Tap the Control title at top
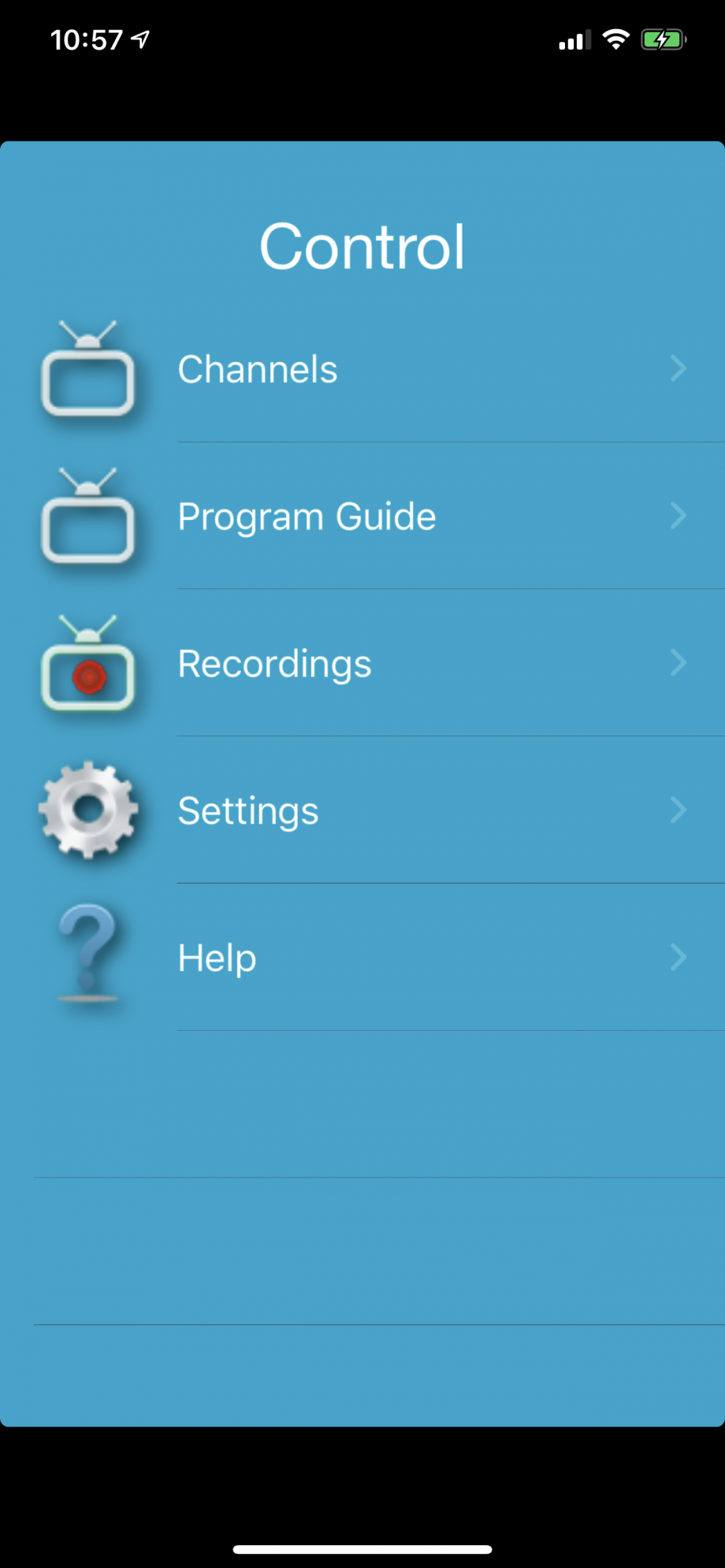Image resolution: width=725 pixels, height=1568 pixels. click(362, 245)
